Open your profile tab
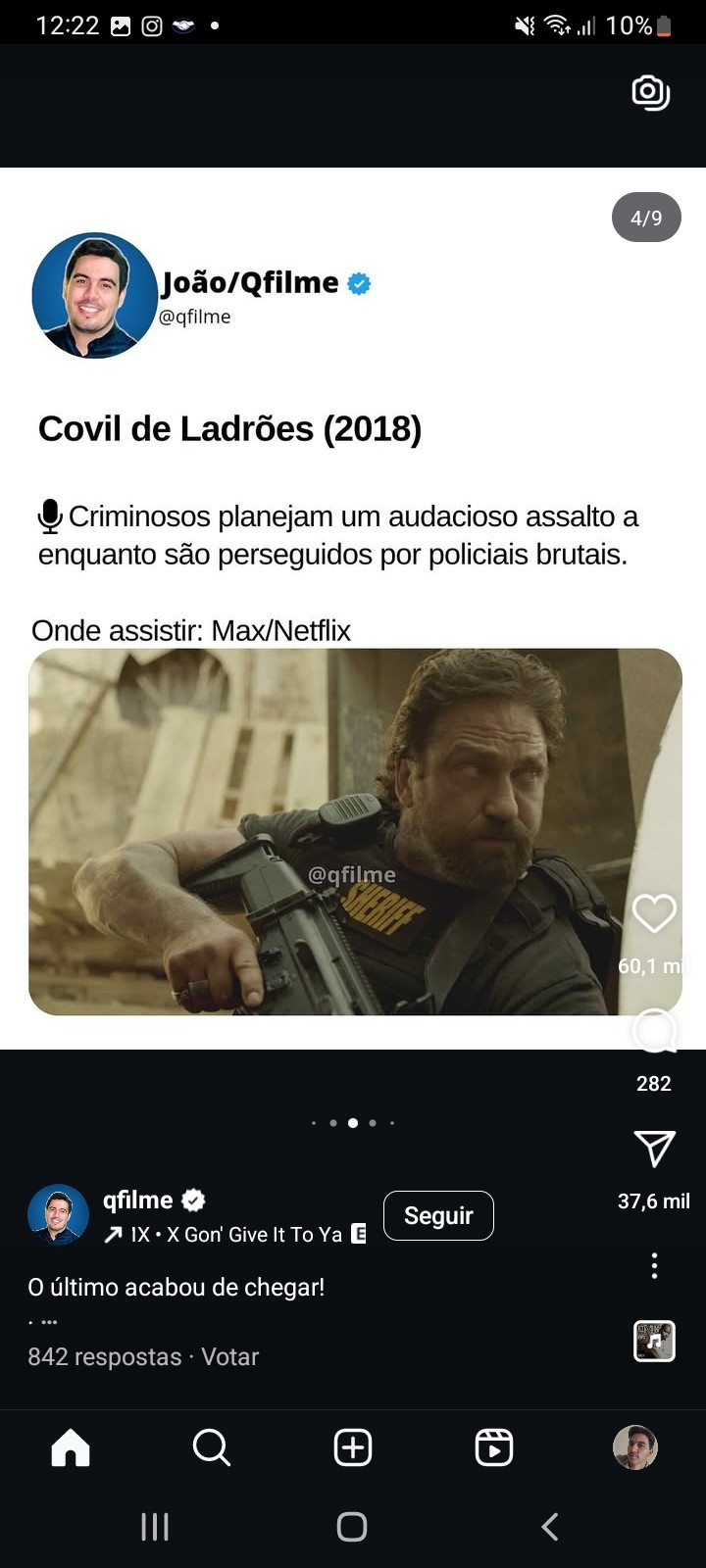Image resolution: width=706 pixels, height=1568 pixels. tap(634, 1447)
